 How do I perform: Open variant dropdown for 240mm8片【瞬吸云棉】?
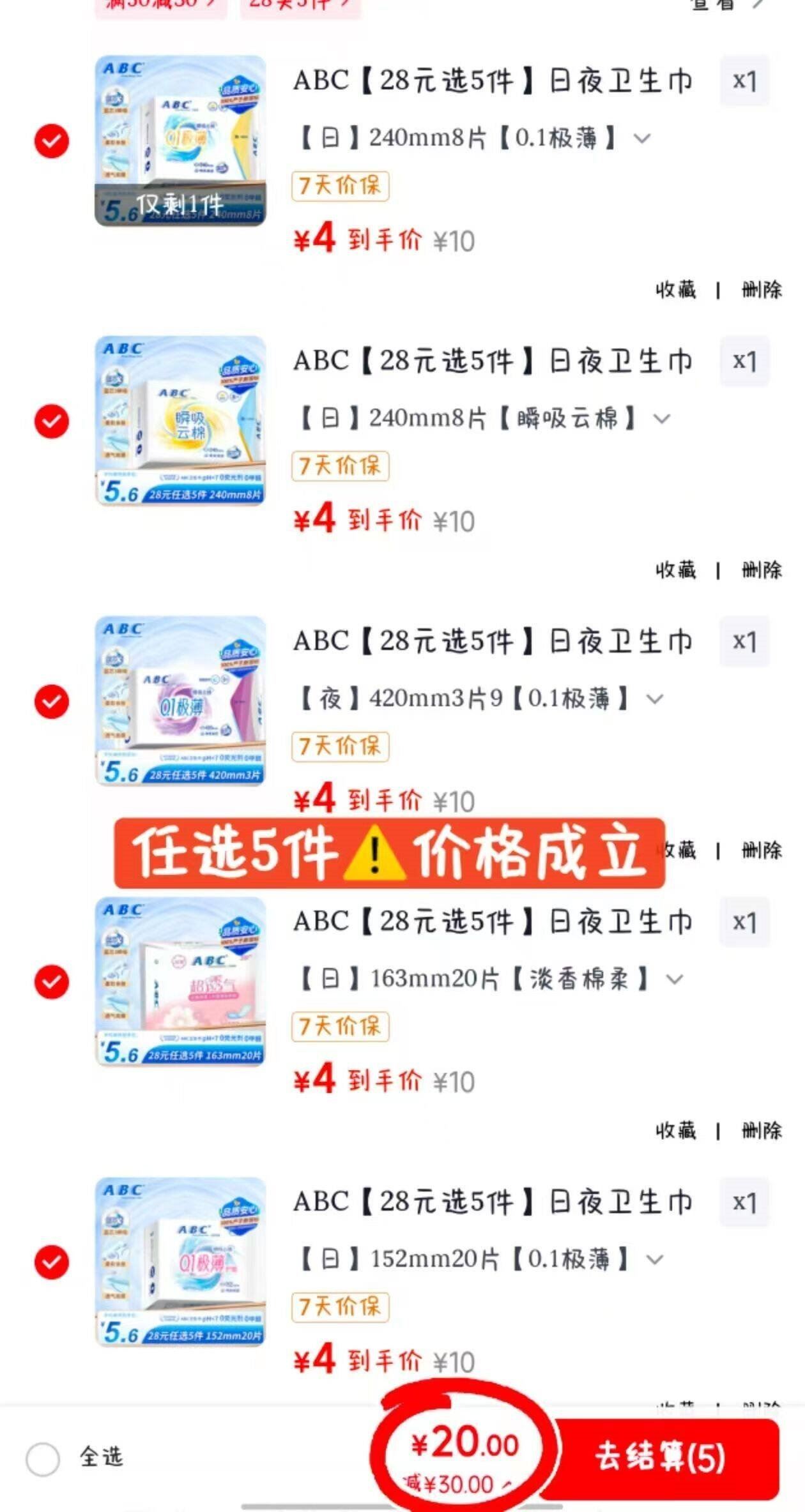point(662,419)
